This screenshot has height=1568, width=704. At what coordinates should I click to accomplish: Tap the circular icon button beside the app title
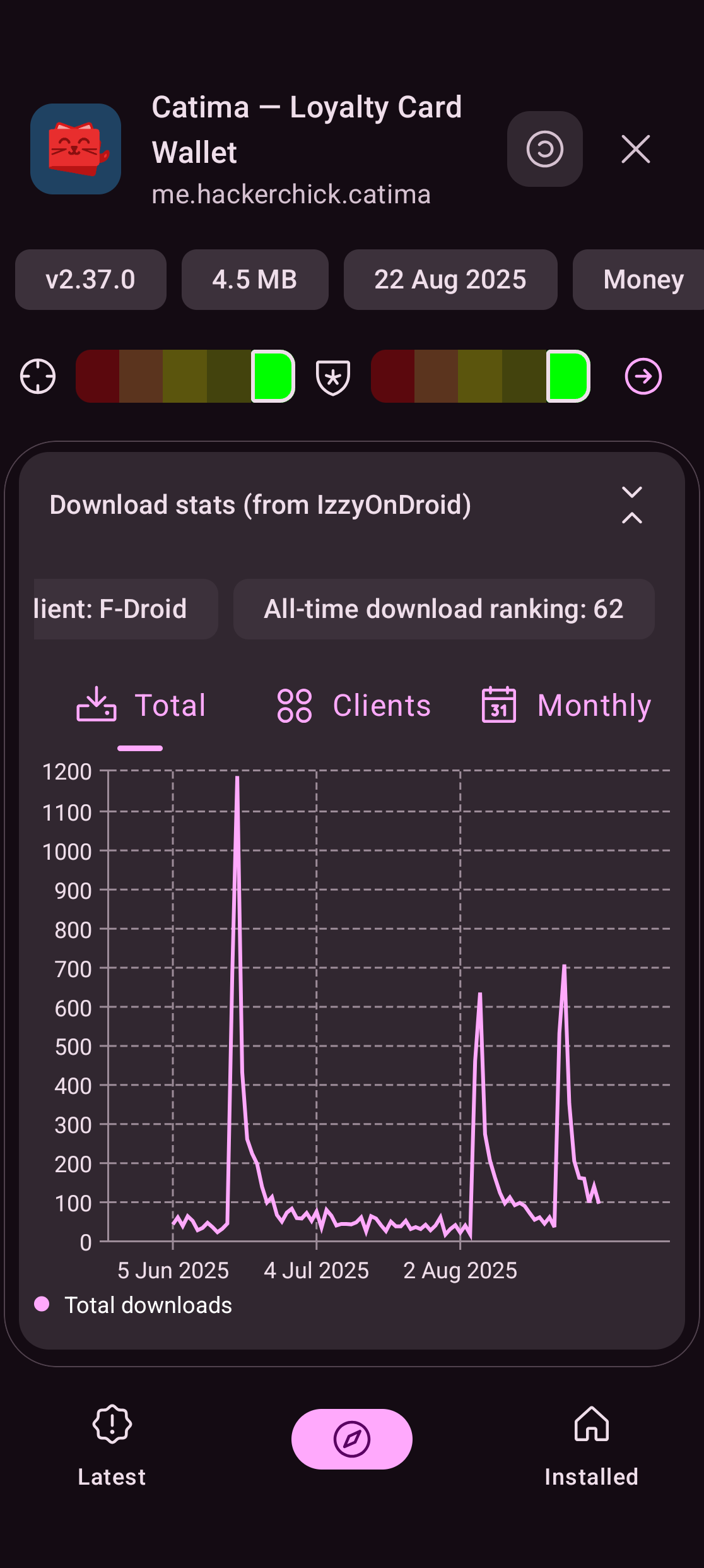coord(544,150)
